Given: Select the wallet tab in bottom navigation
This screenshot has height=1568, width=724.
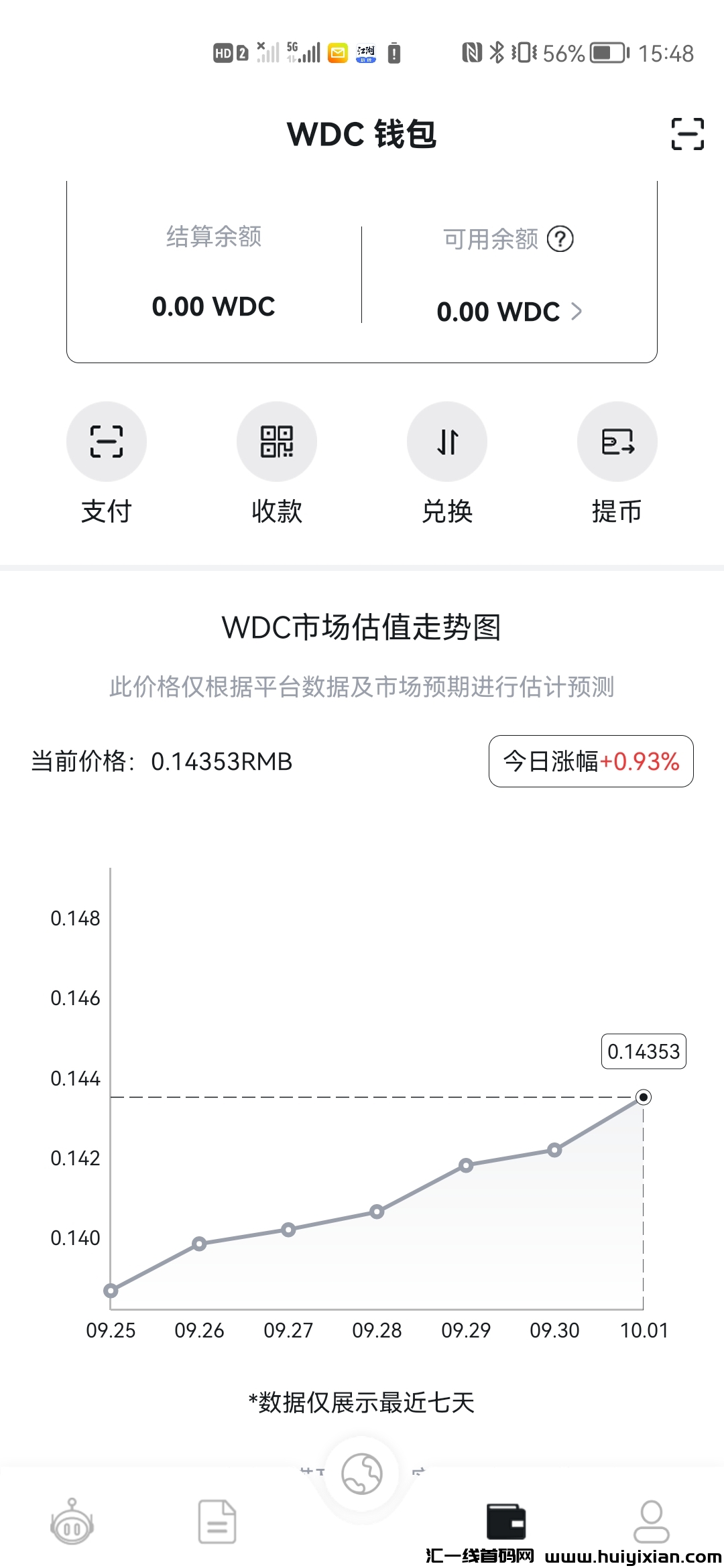Looking at the screenshot, I should point(506,1521).
